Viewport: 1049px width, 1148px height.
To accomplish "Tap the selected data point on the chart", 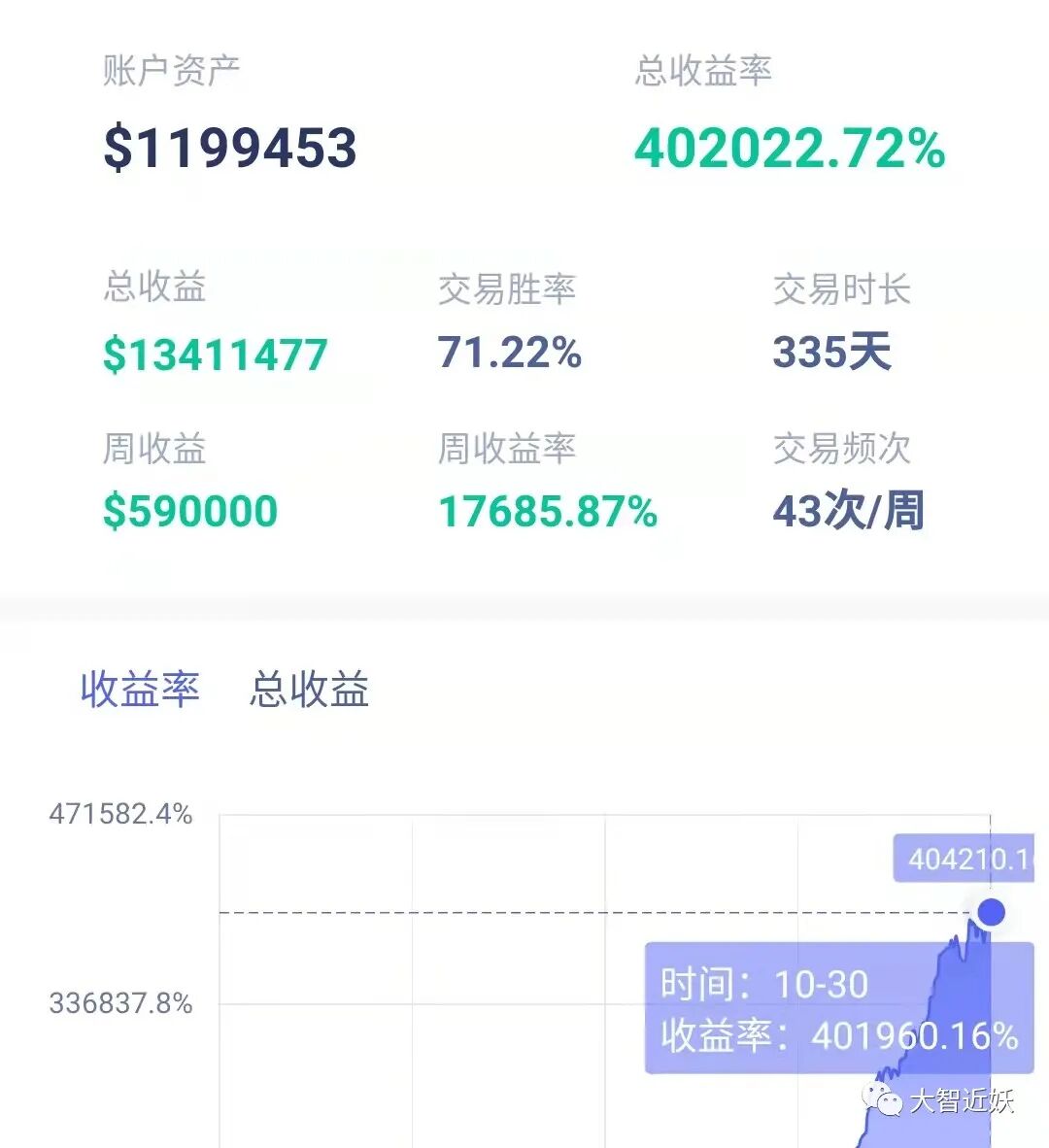I will pos(991,912).
